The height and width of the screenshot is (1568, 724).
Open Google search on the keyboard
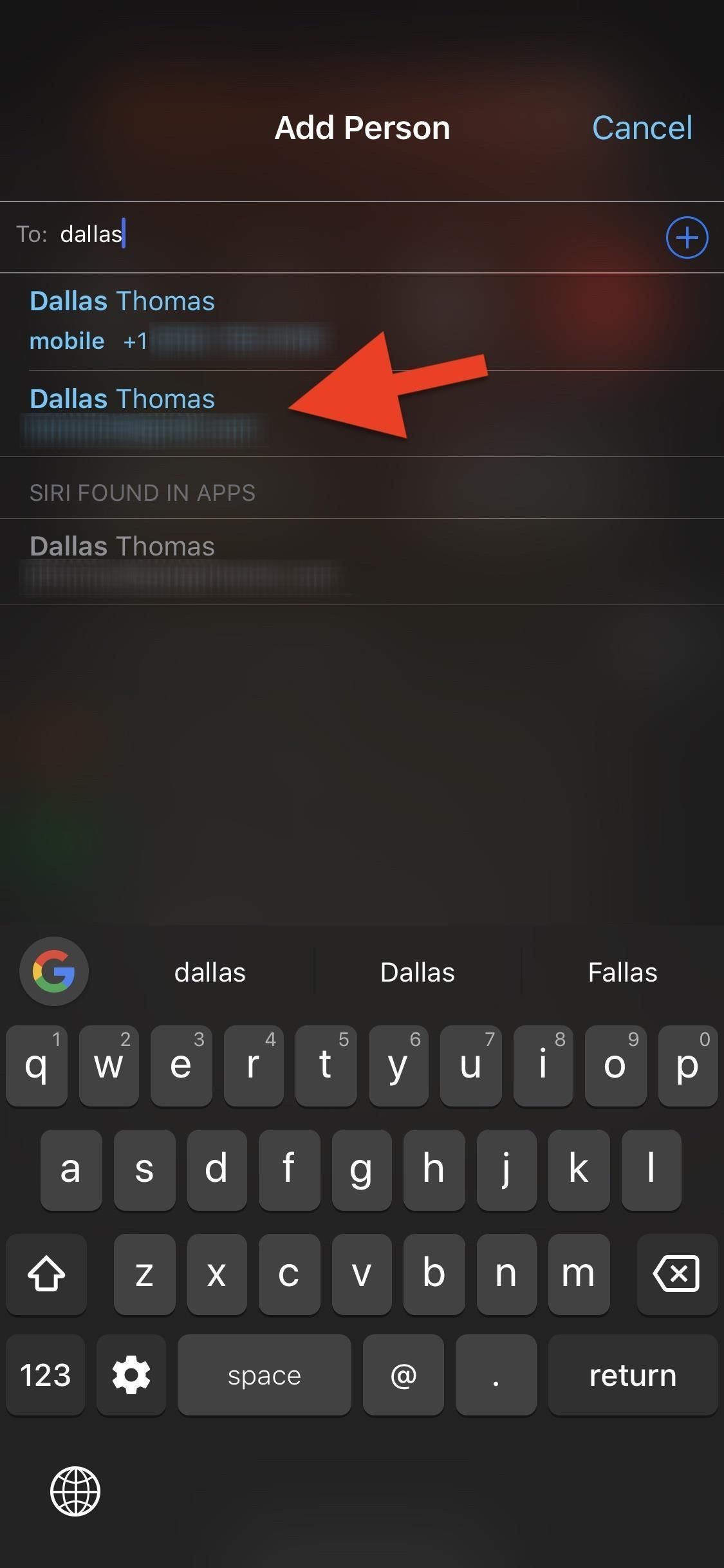pos(54,971)
